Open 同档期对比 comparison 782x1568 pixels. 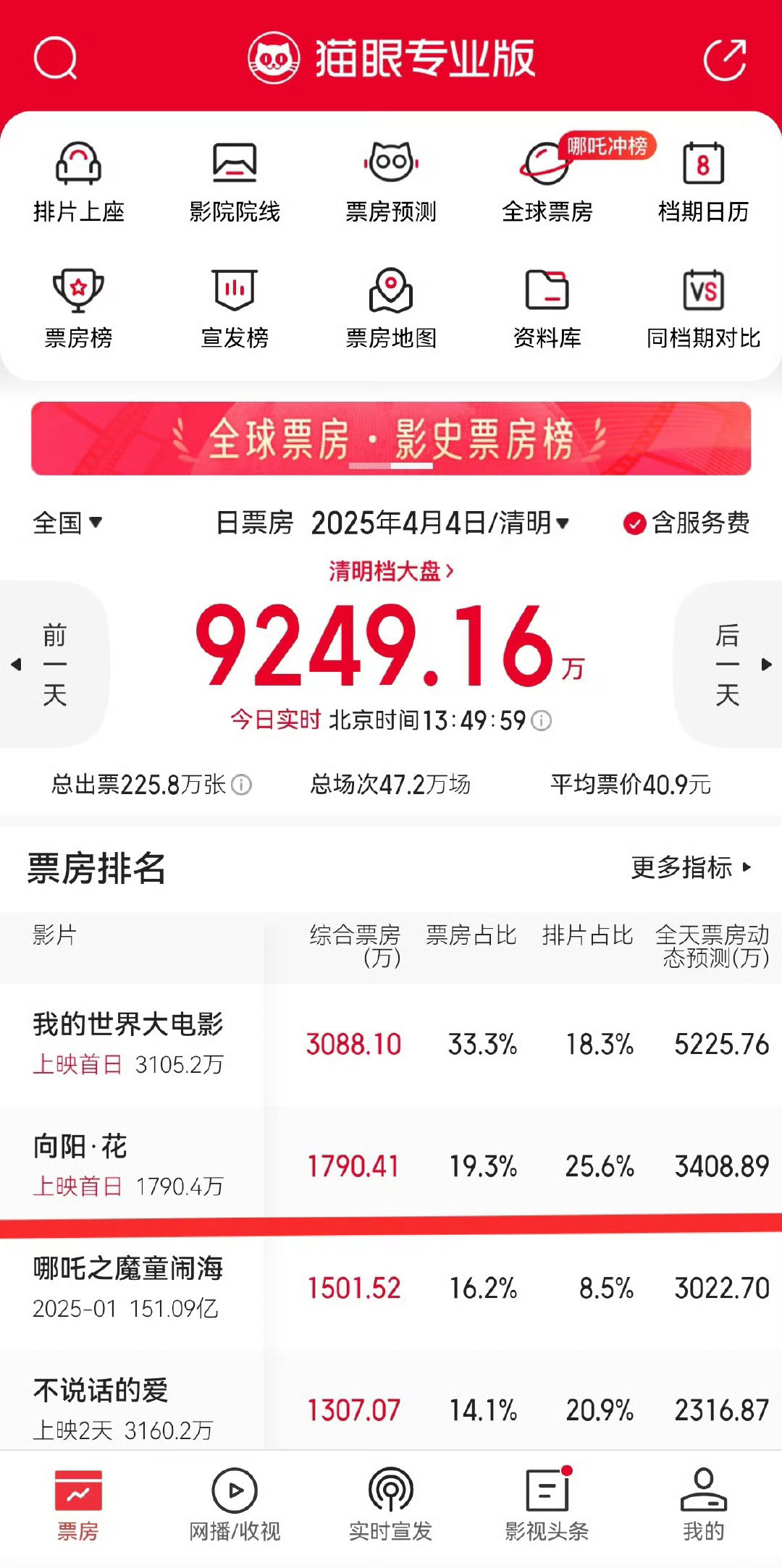[x=703, y=309]
